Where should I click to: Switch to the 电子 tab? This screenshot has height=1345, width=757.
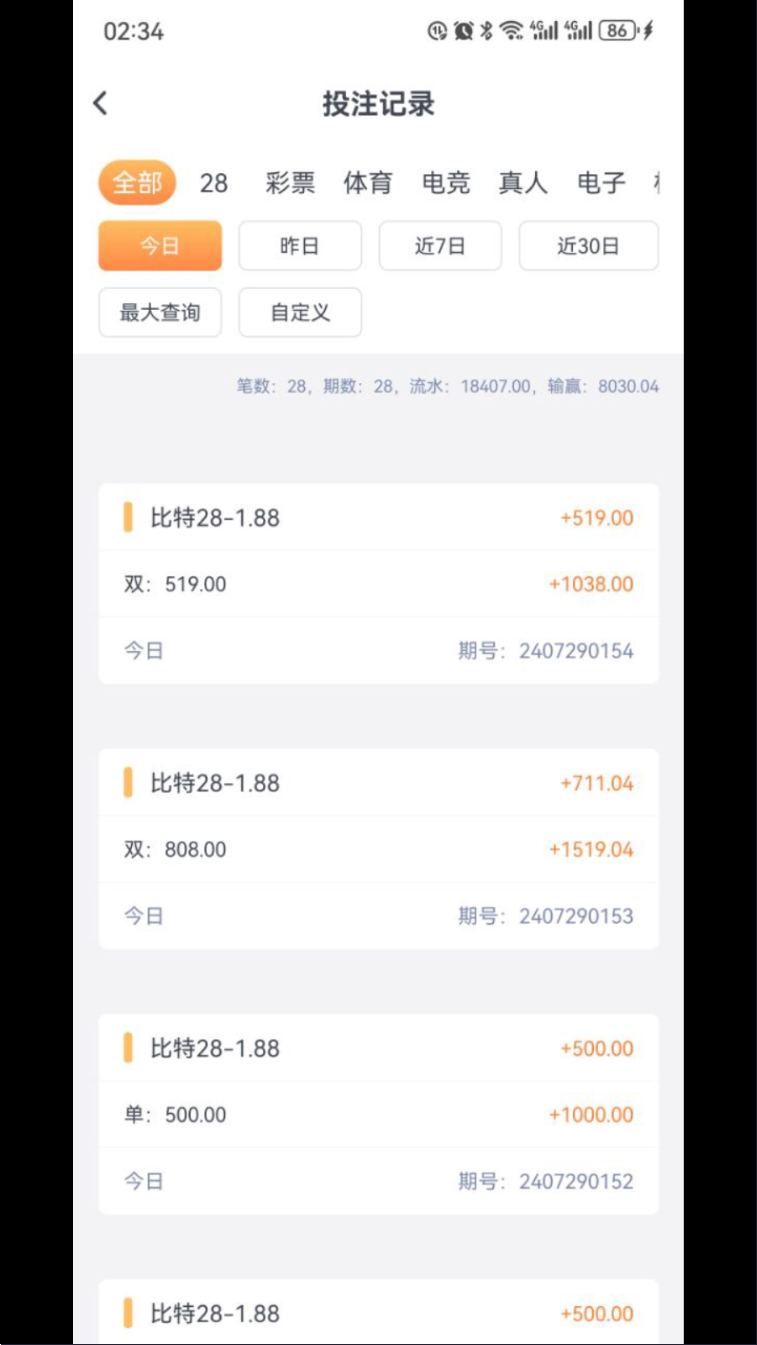(x=601, y=183)
